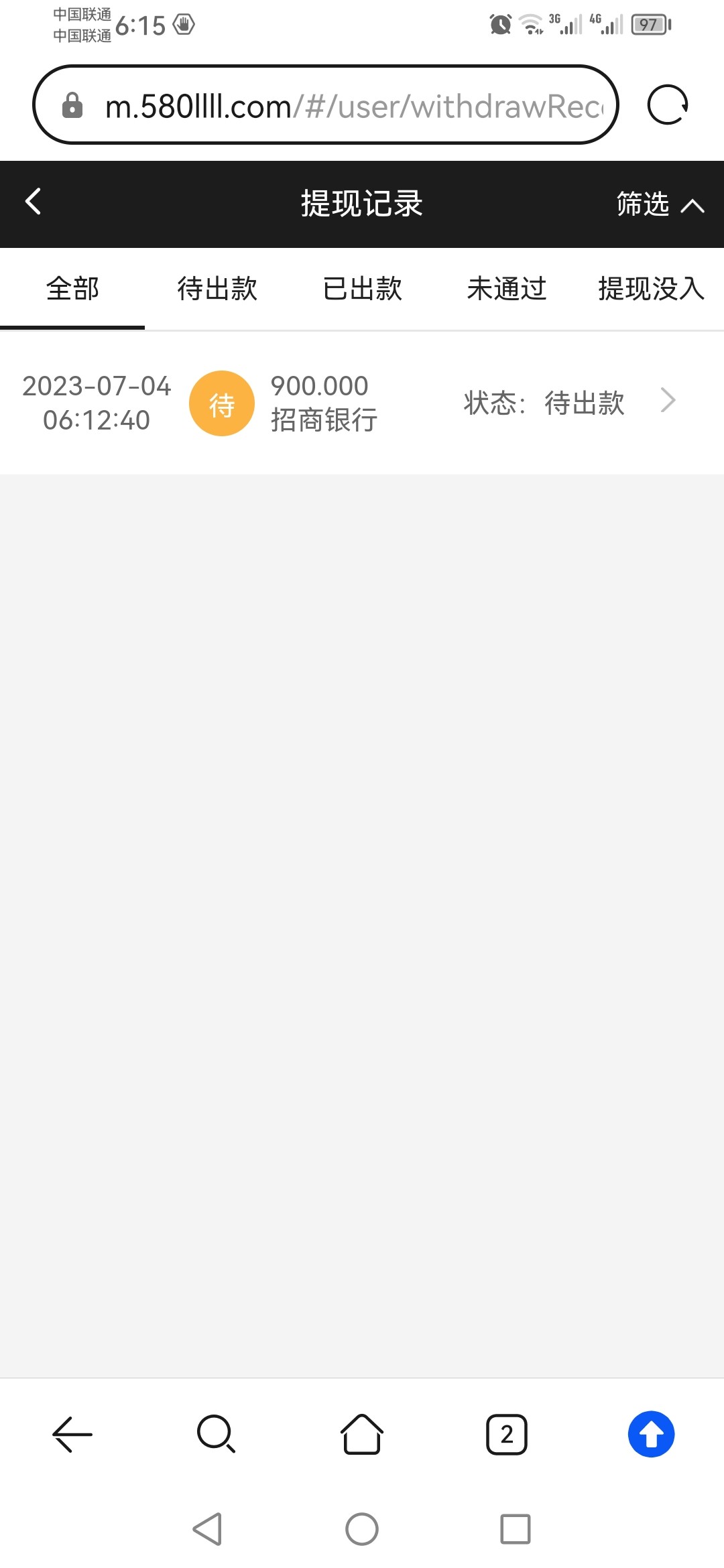Tap the search icon in bottom browser bar
This screenshot has width=724, height=1568.
point(215,1434)
